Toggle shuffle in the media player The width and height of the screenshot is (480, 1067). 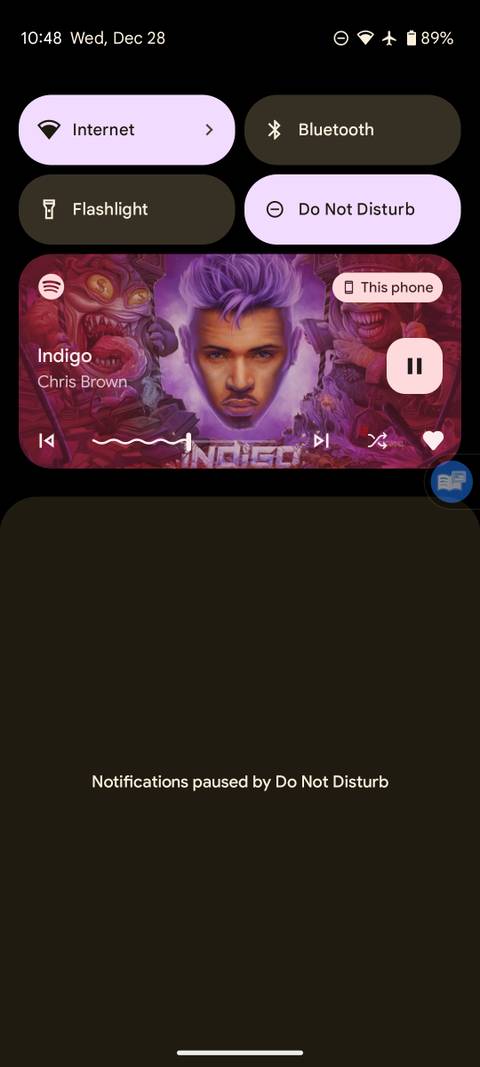[x=377, y=441]
